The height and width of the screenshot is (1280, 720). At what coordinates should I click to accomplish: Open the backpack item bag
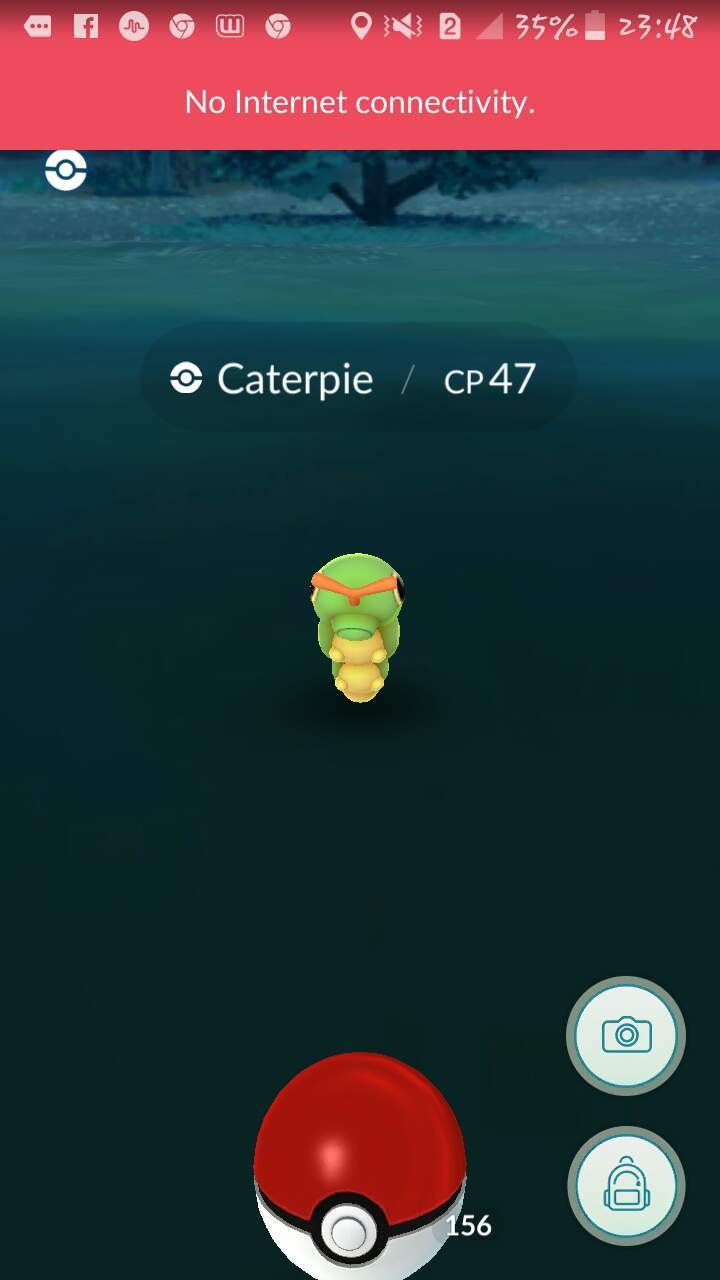click(x=626, y=1186)
